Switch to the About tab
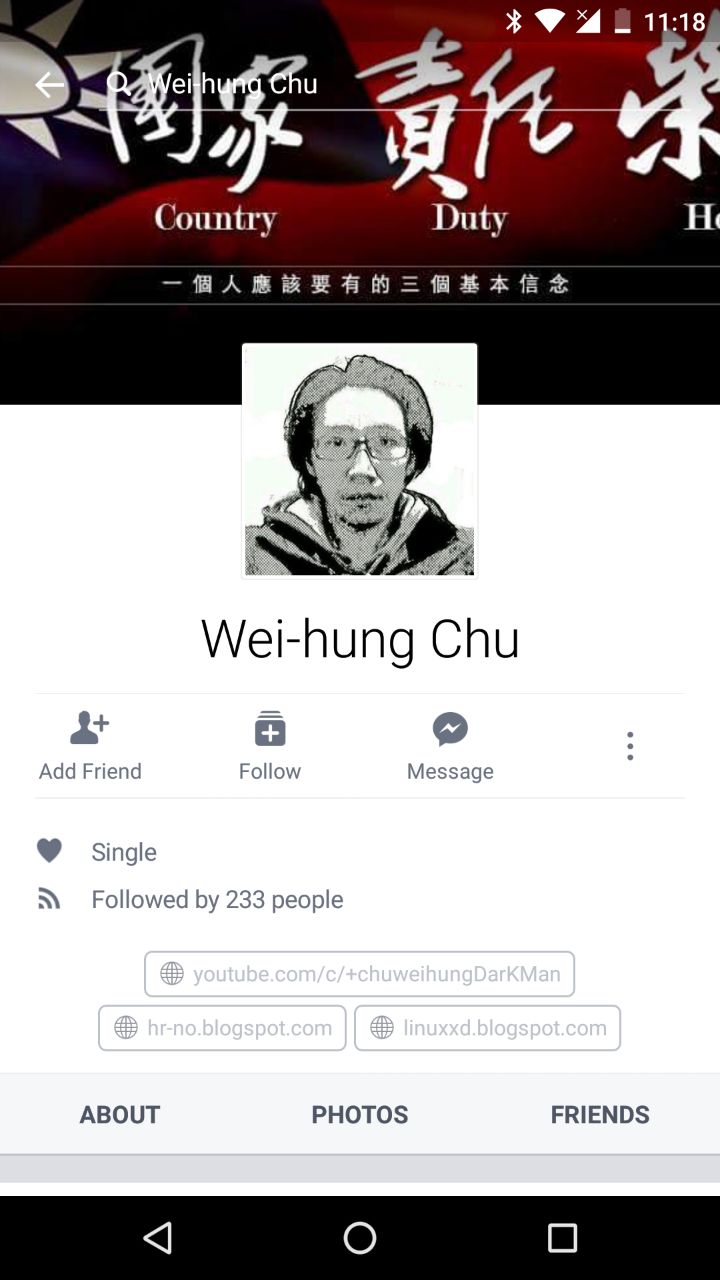The width and height of the screenshot is (720, 1280). pos(120,1115)
